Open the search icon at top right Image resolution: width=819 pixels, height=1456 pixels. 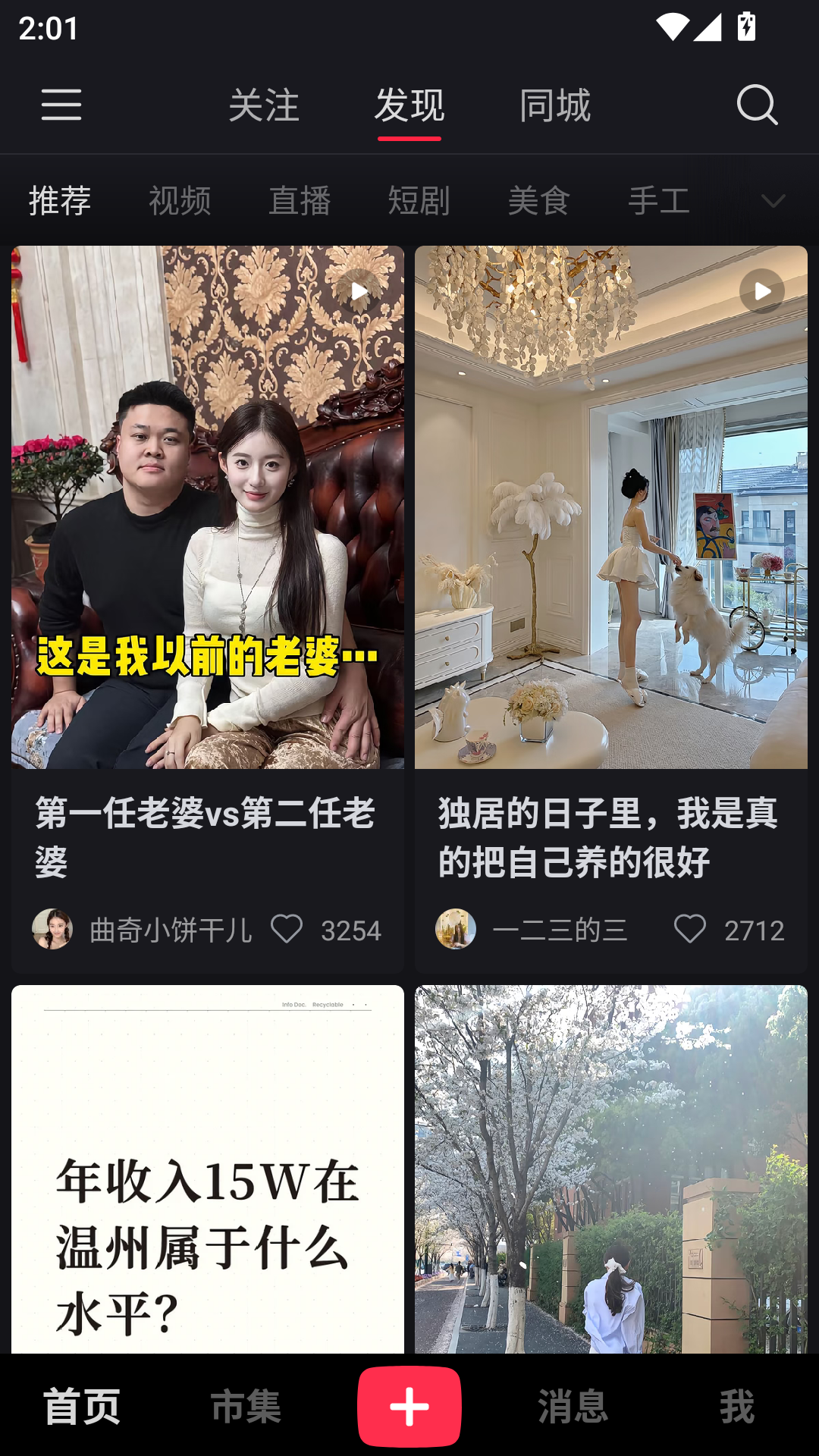tap(756, 106)
